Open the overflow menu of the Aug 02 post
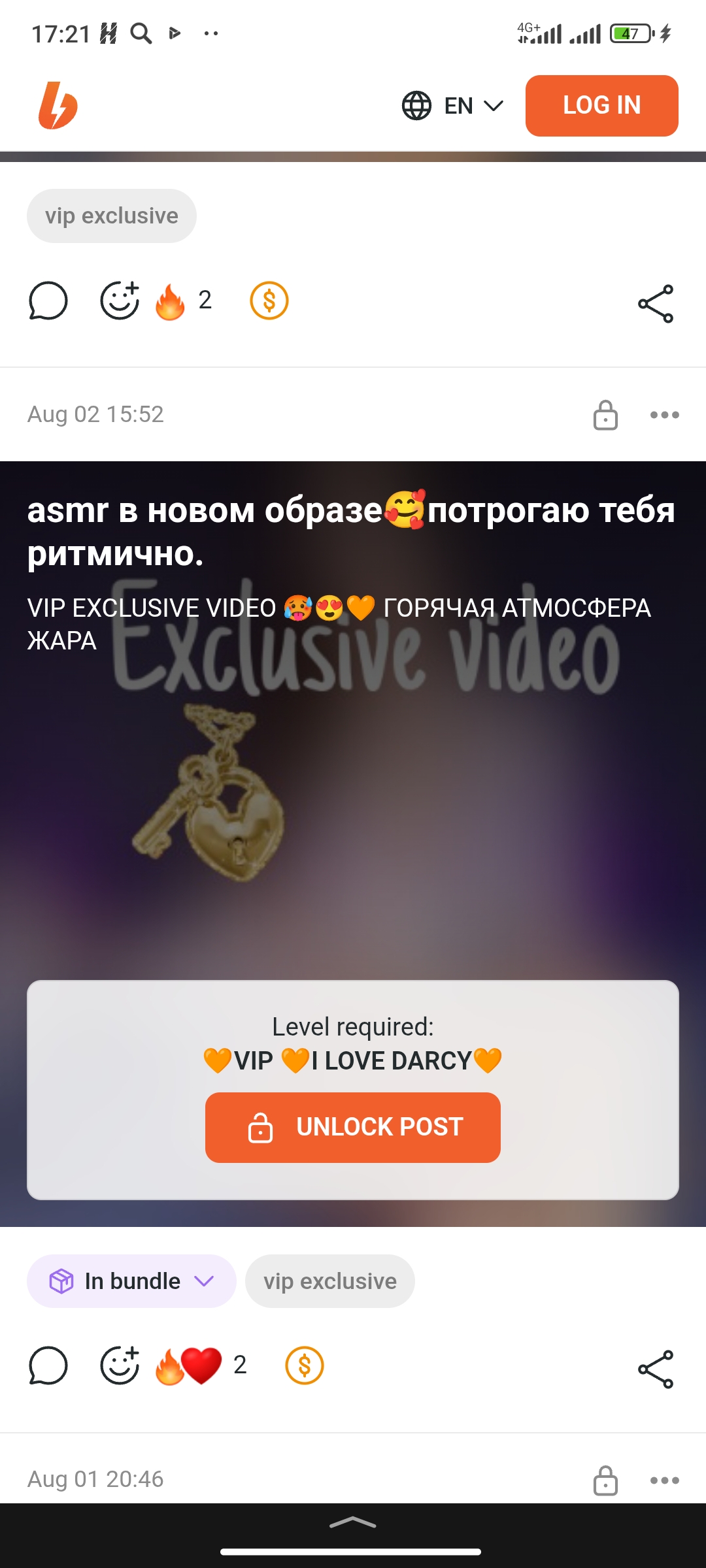The width and height of the screenshot is (706, 1568). click(665, 415)
